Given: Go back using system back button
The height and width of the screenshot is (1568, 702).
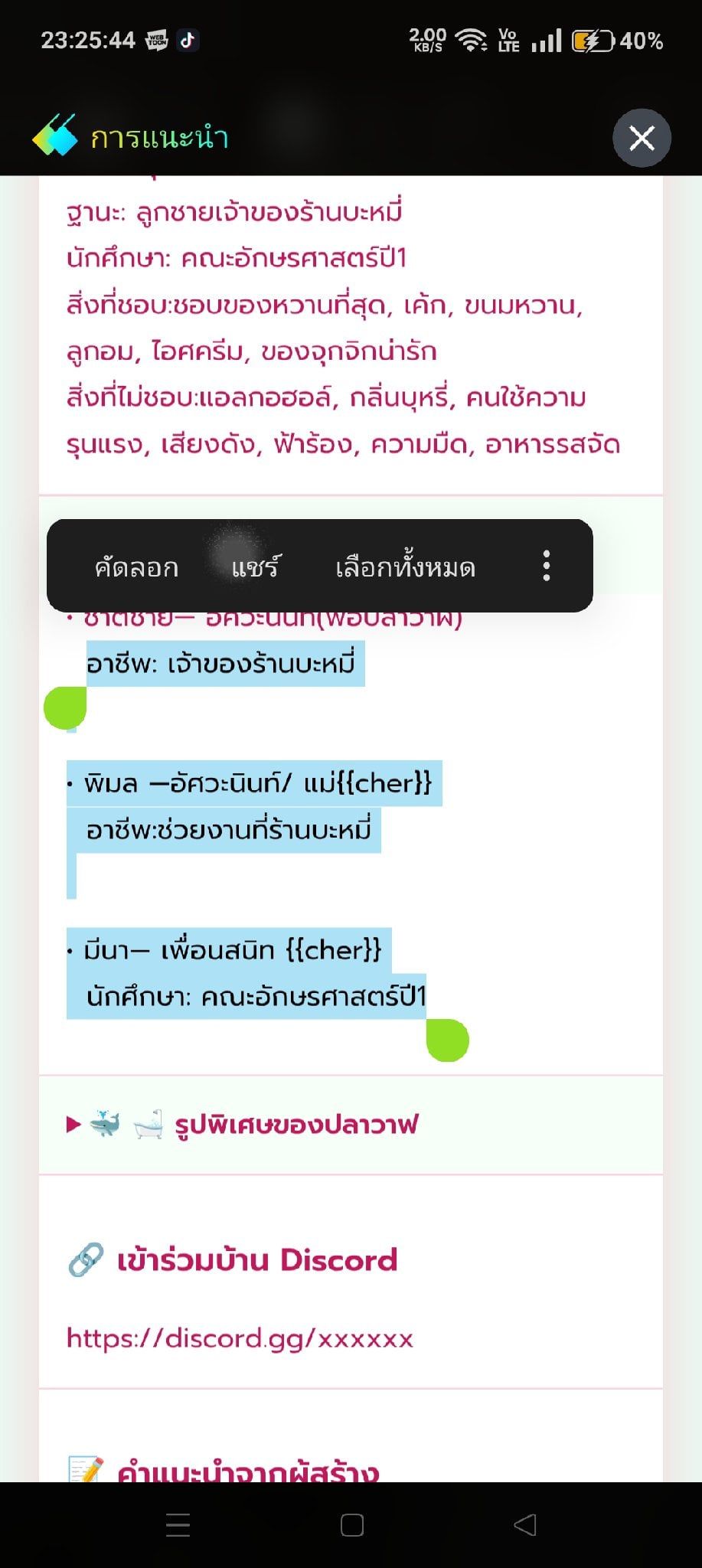Looking at the screenshot, I should click(x=525, y=1525).
